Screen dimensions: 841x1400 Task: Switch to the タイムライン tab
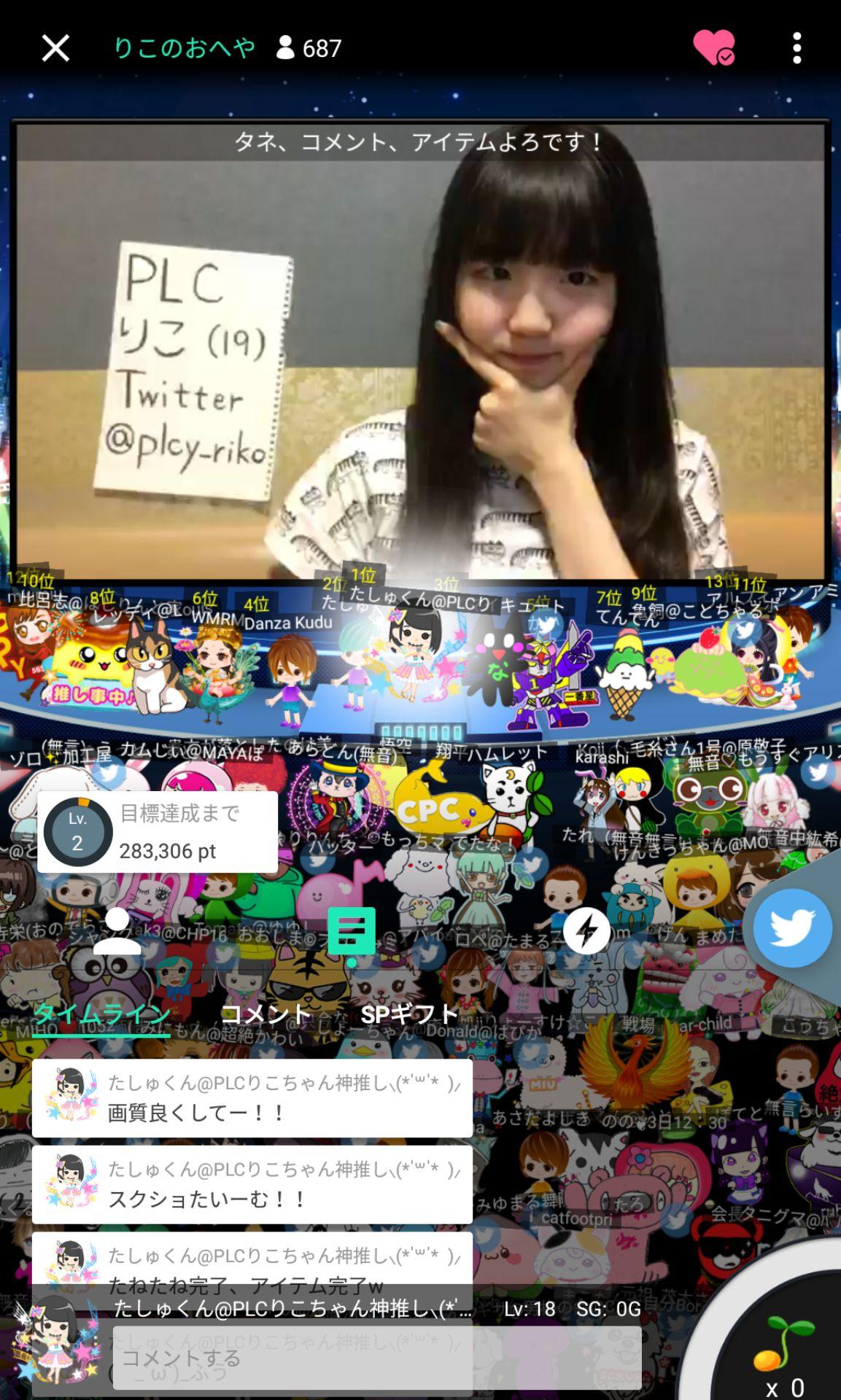102,1014
